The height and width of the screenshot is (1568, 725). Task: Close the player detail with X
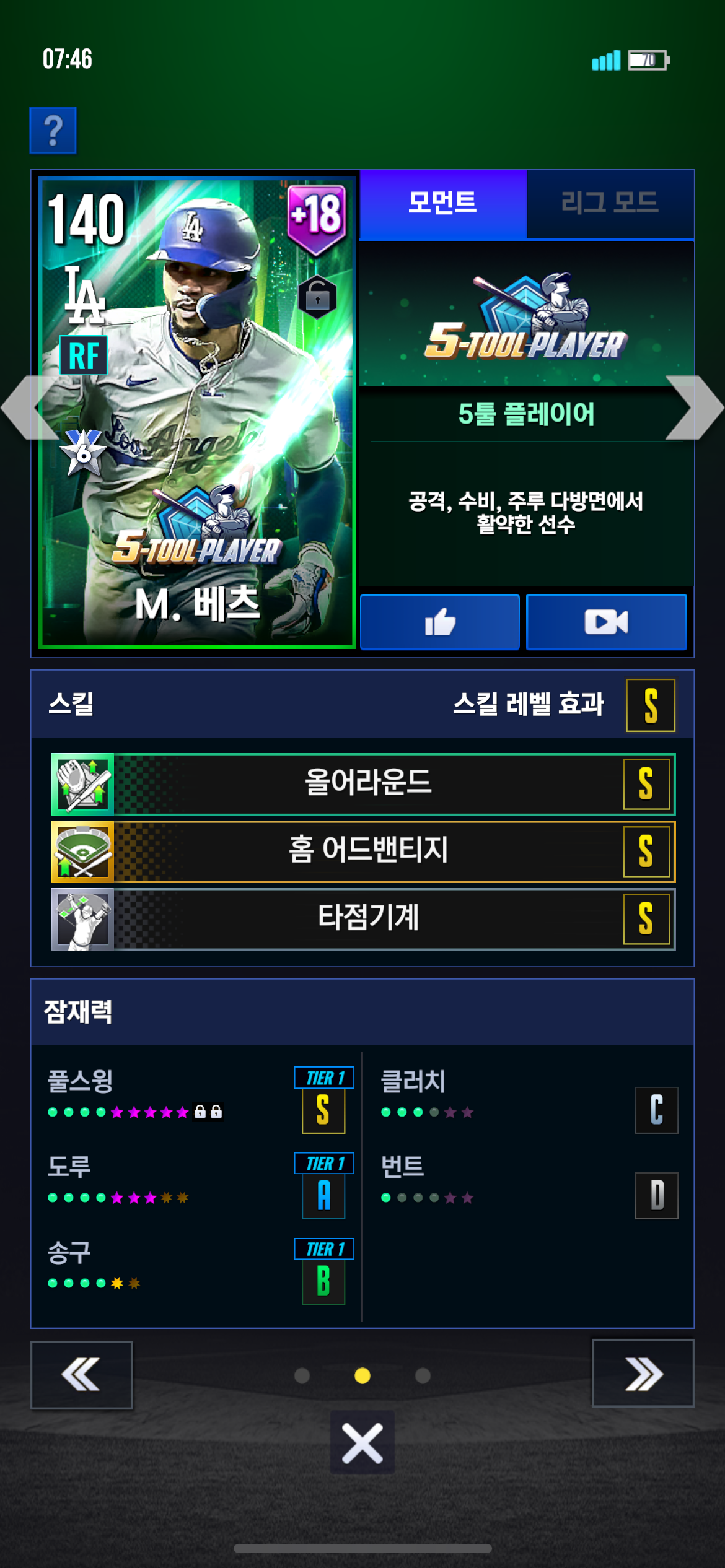pyautogui.click(x=362, y=1443)
